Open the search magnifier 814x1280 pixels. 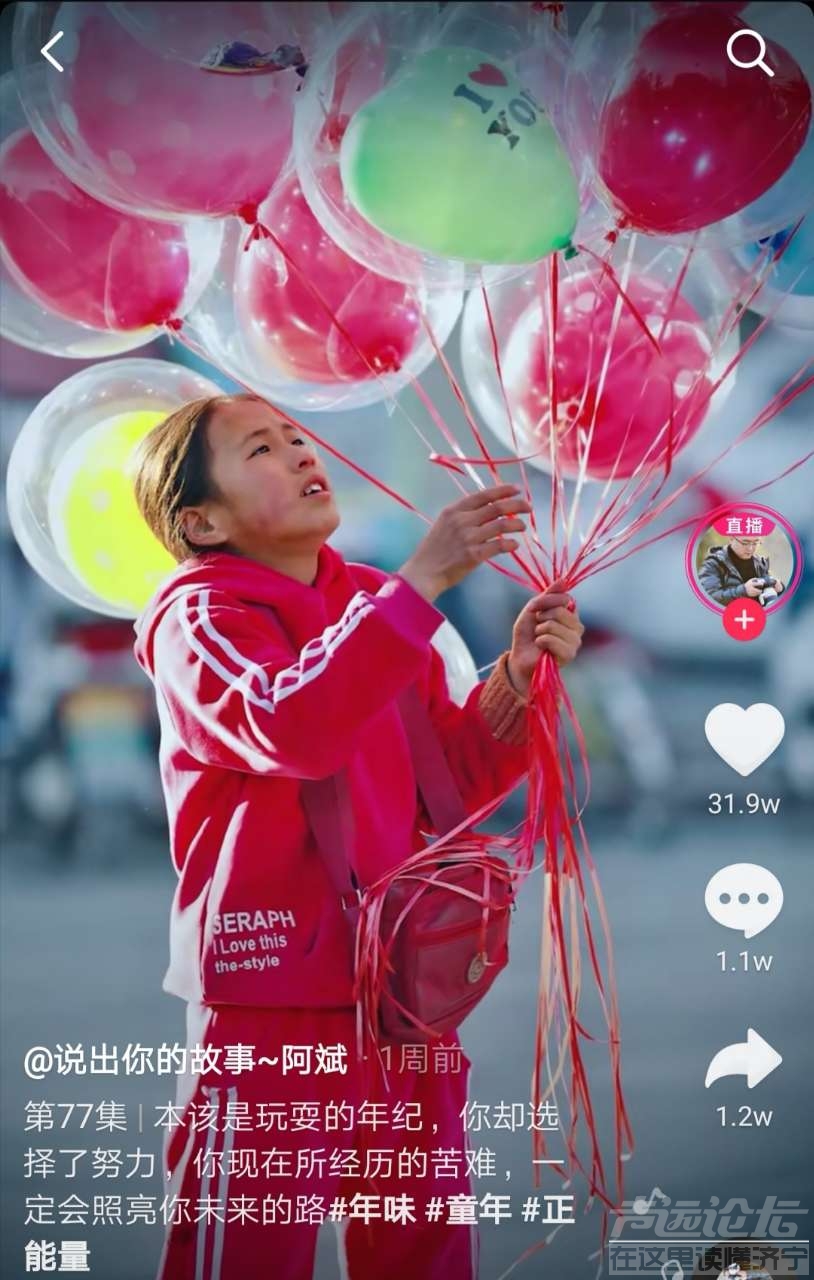(749, 53)
